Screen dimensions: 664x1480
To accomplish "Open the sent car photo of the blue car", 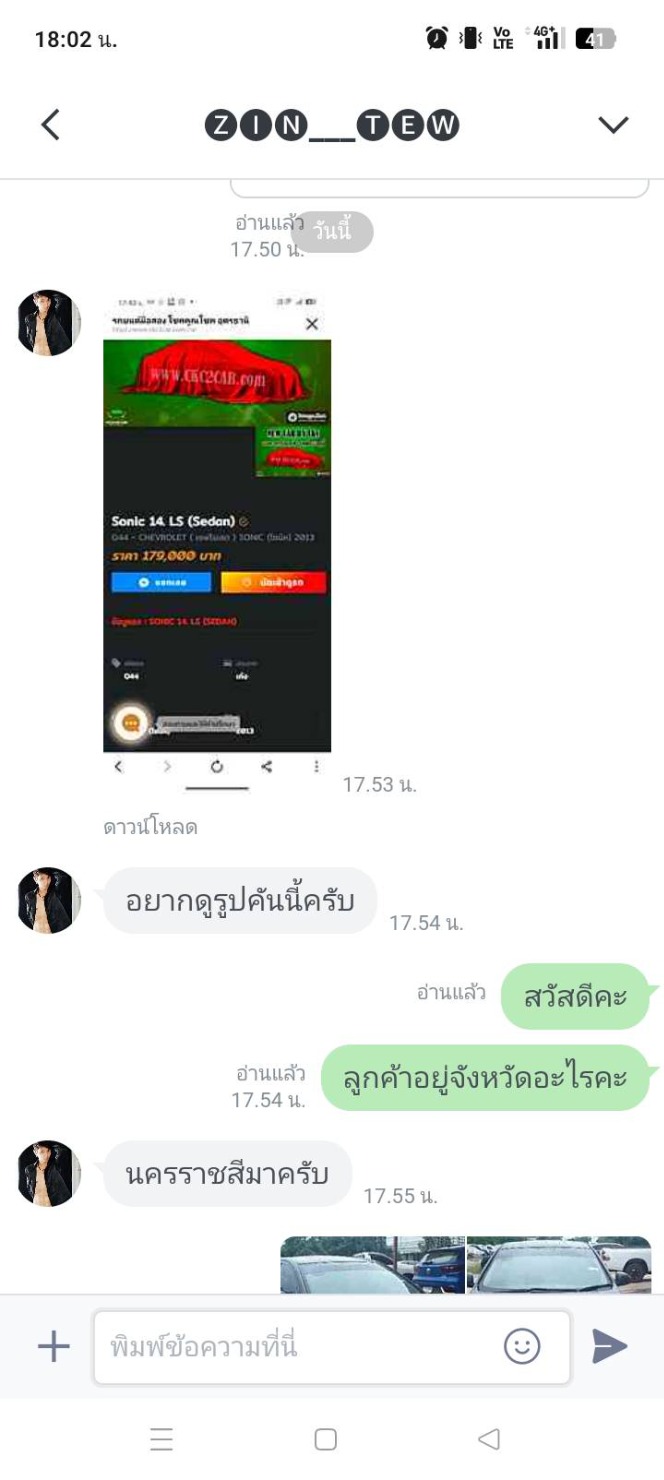I will coord(372,1265).
